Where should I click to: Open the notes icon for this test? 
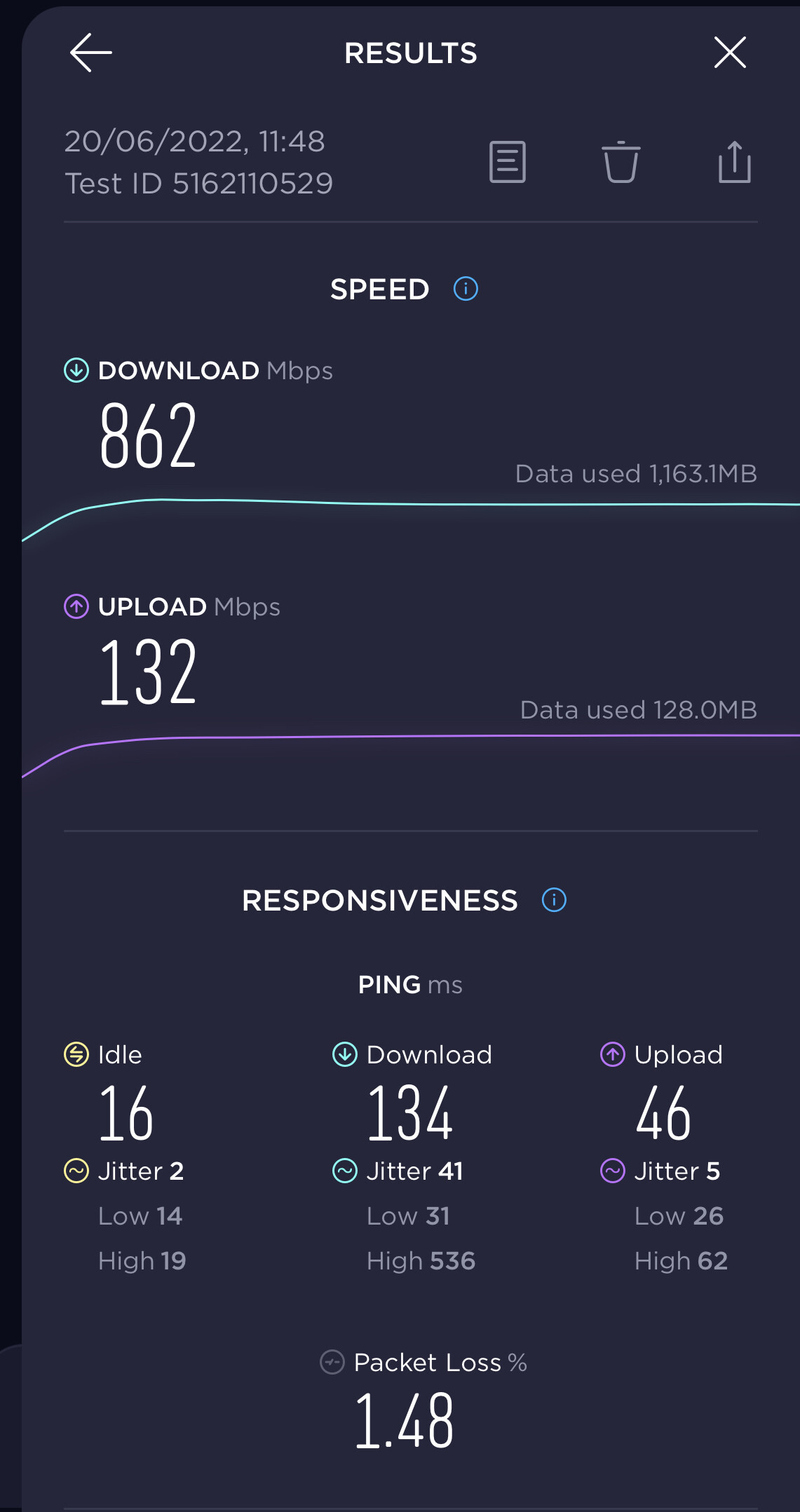coord(508,162)
